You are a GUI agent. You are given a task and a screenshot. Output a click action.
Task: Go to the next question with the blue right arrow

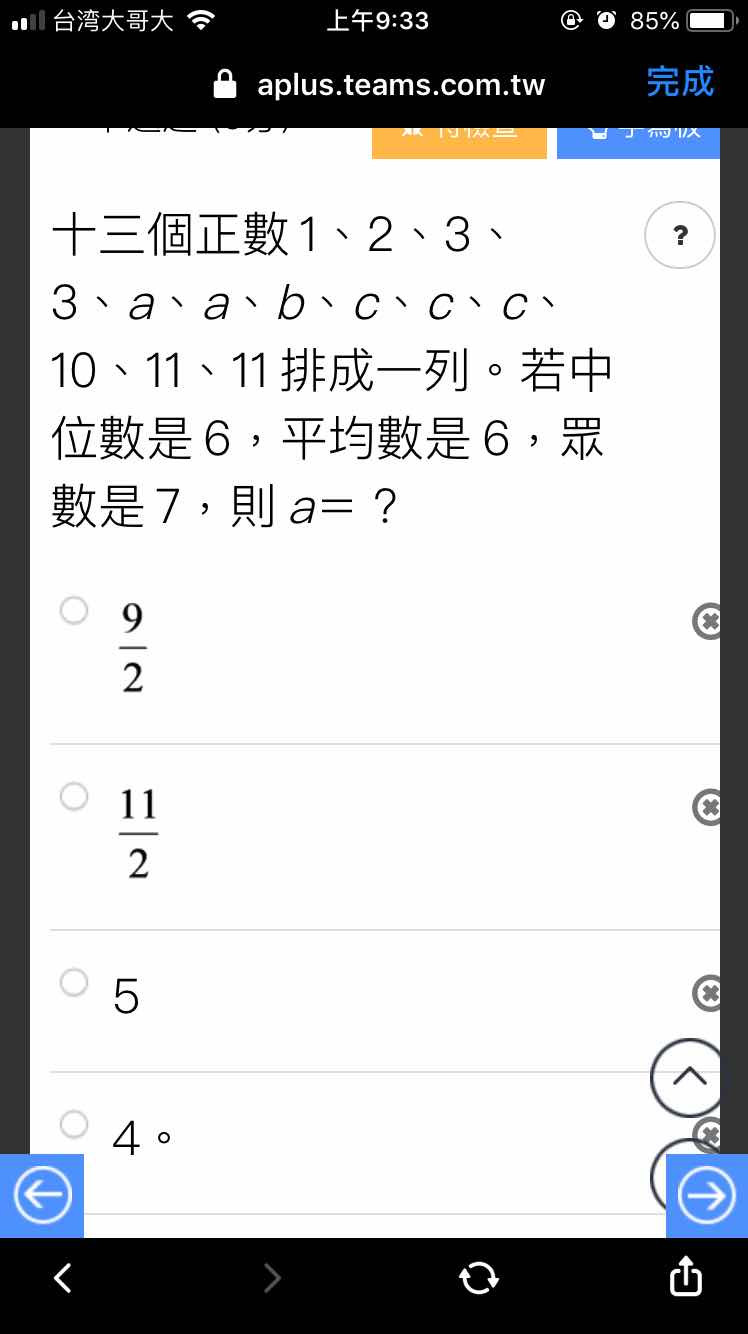(707, 1196)
